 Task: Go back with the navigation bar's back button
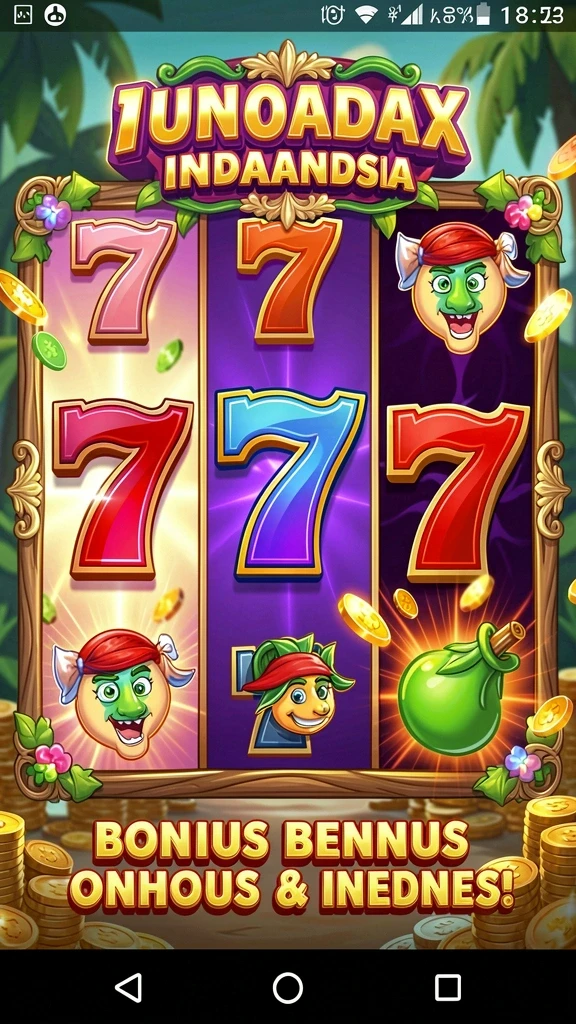pos(129,987)
